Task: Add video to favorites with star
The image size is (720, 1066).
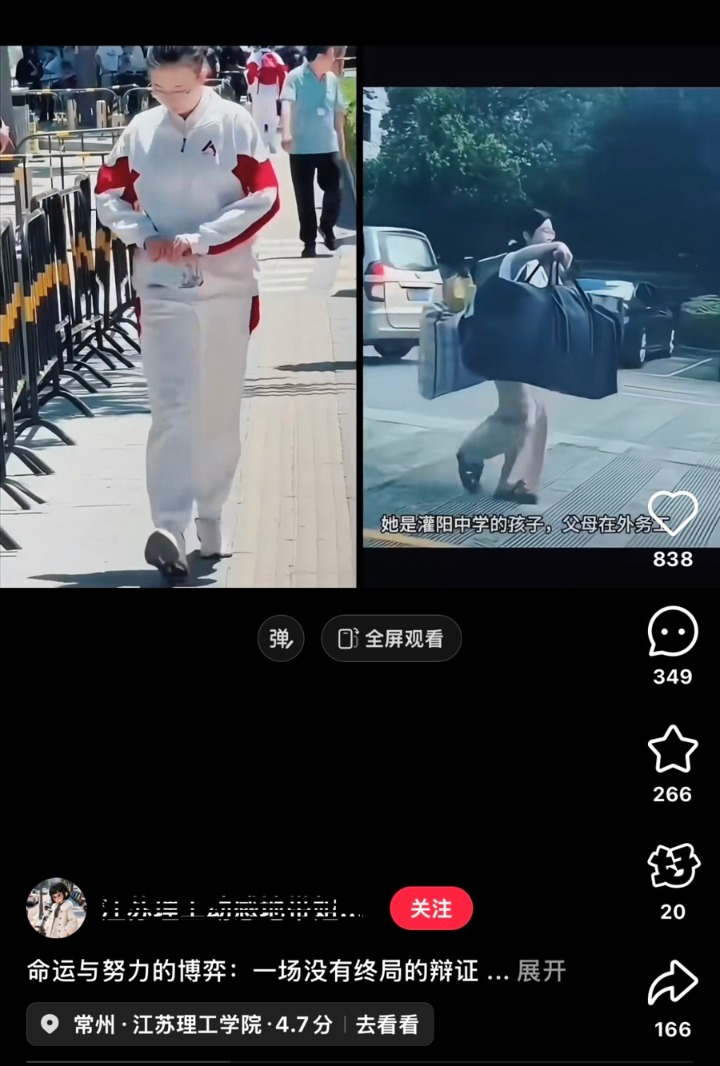Action: [x=673, y=750]
